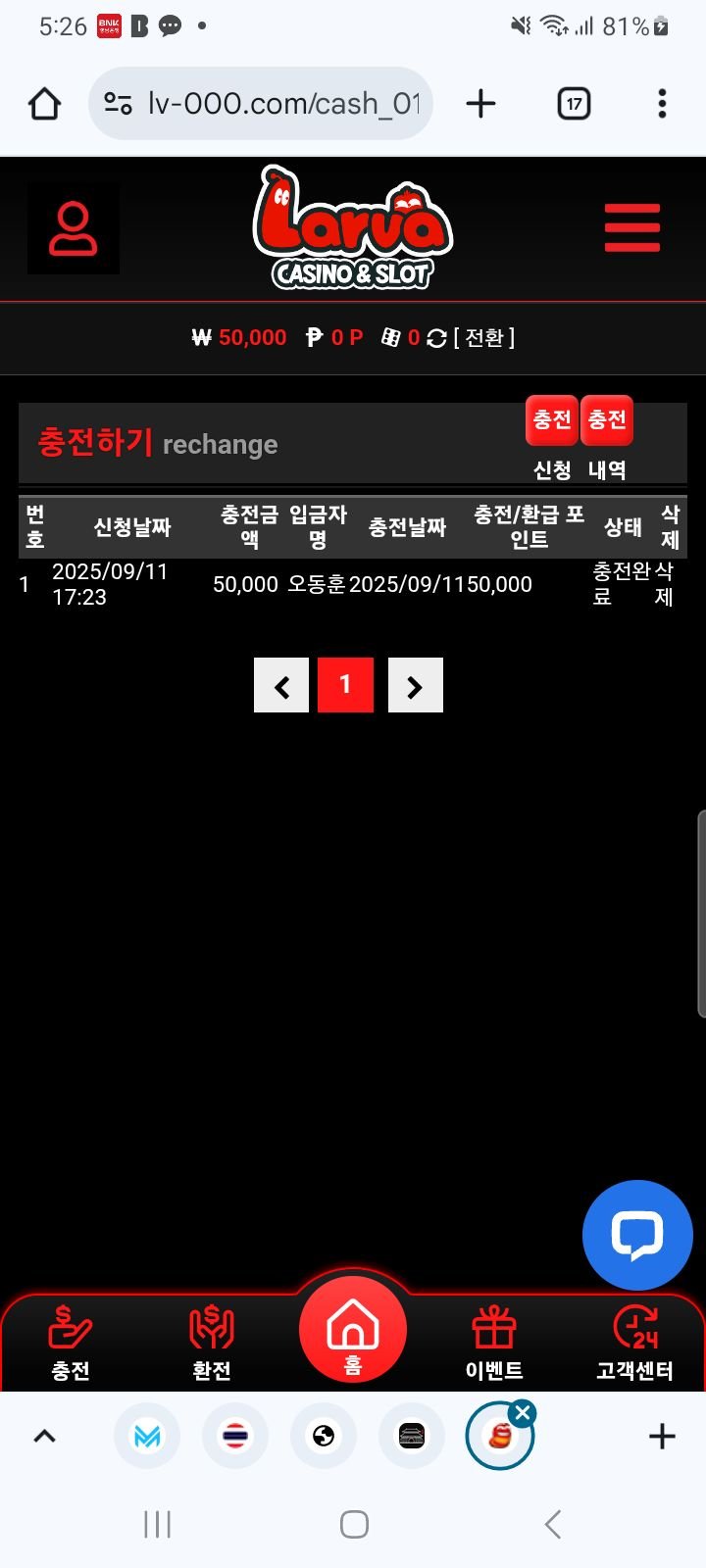The image size is (706, 1568).
Task: Open the red hamburger menu
Action: pos(632,228)
